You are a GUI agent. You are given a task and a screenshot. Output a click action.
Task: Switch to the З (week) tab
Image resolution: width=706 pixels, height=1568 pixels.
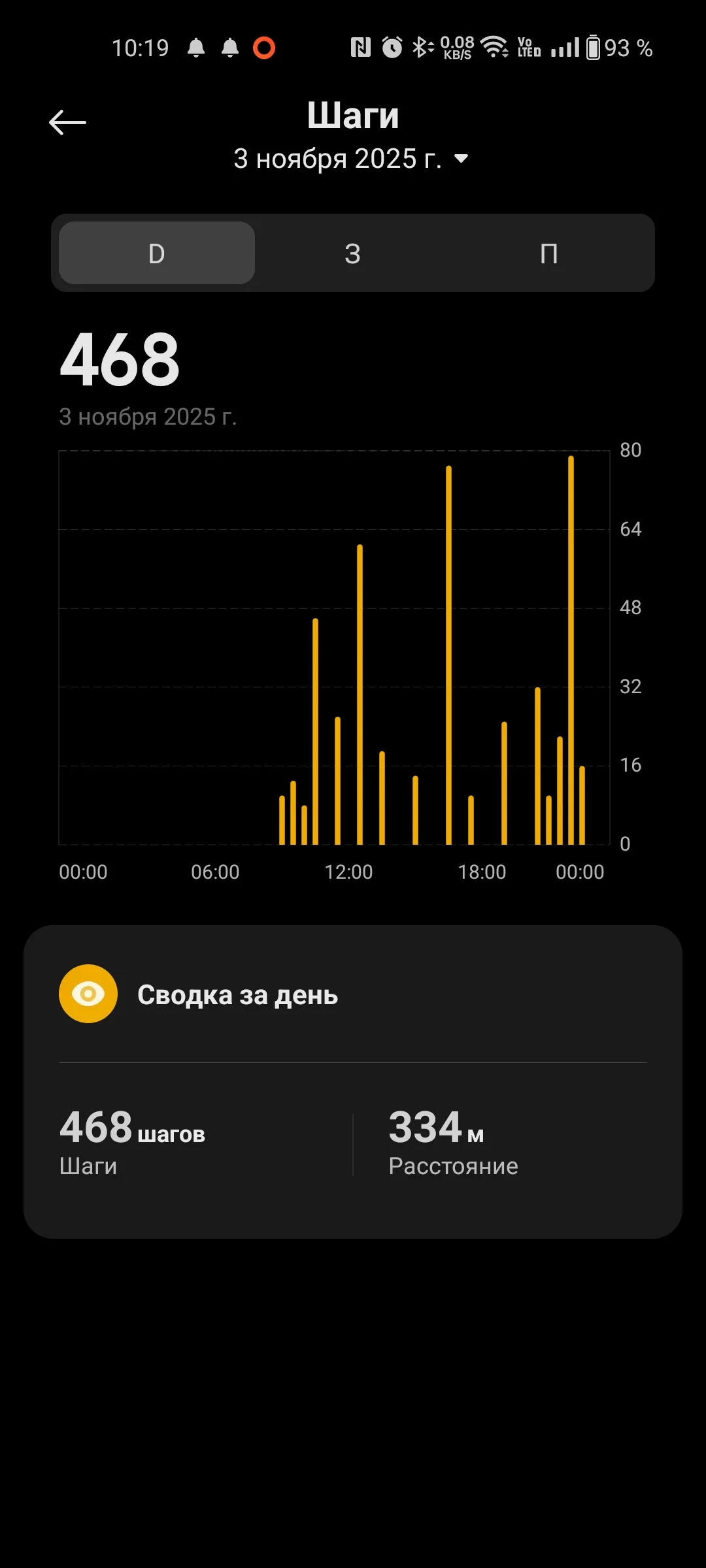(x=353, y=253)
